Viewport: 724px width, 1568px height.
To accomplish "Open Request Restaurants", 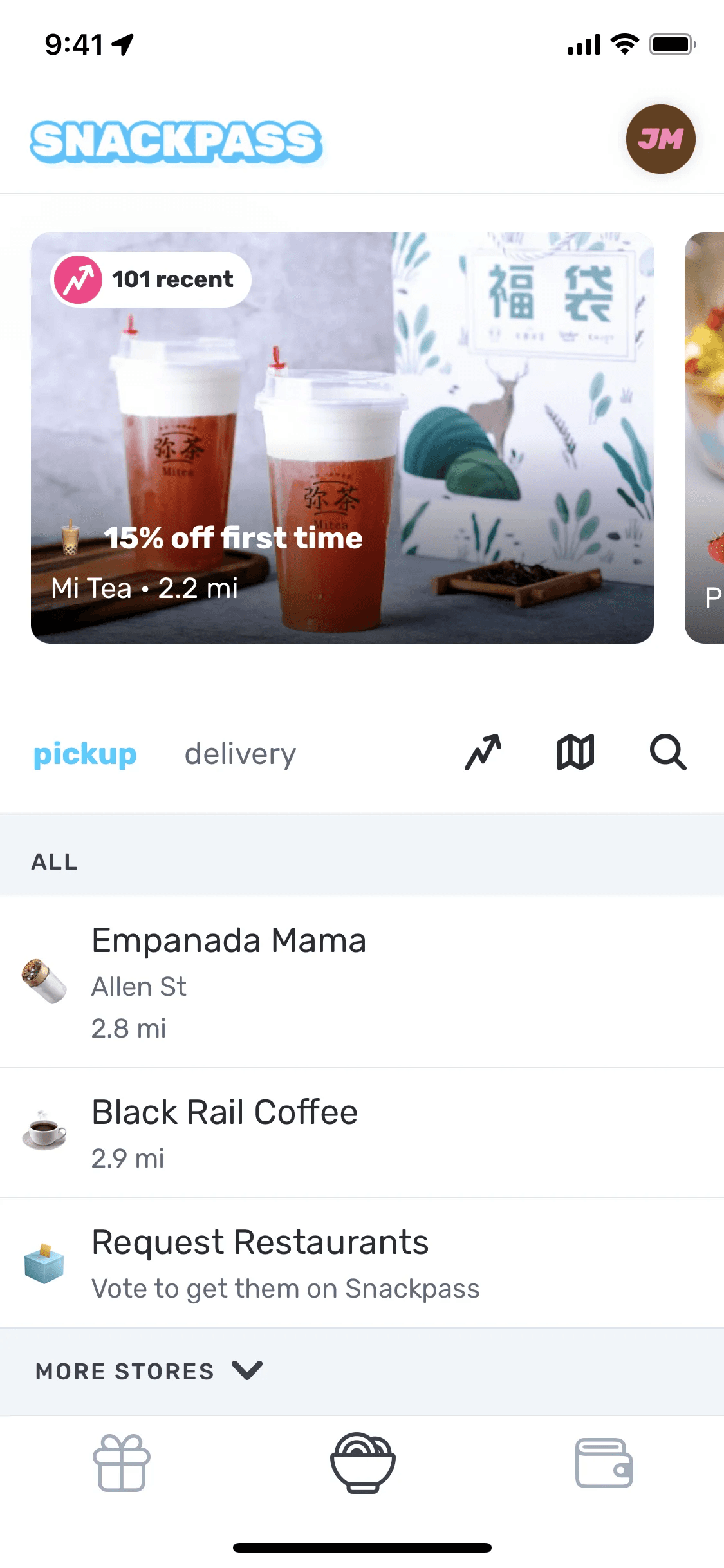I will [x=360, y=1263].
